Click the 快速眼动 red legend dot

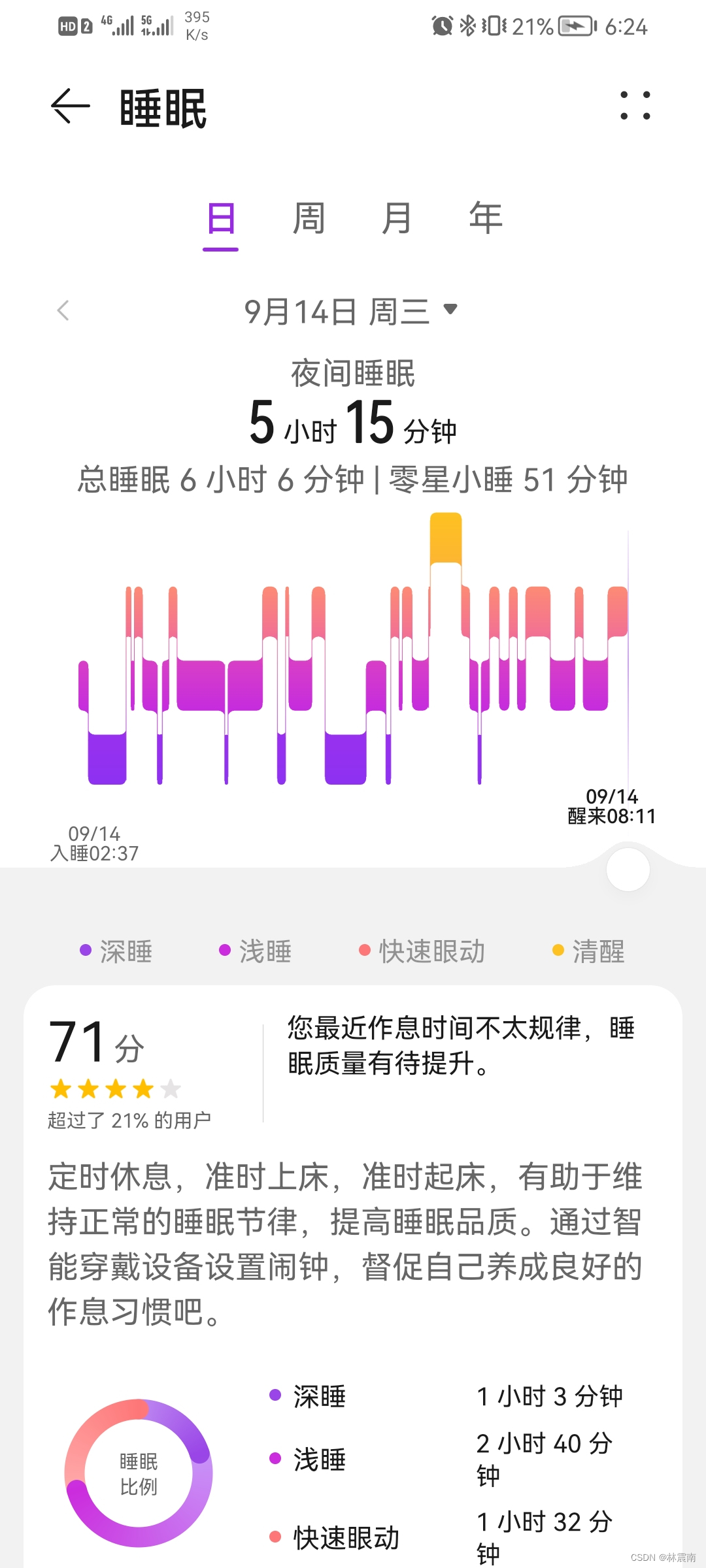[364, 951]
